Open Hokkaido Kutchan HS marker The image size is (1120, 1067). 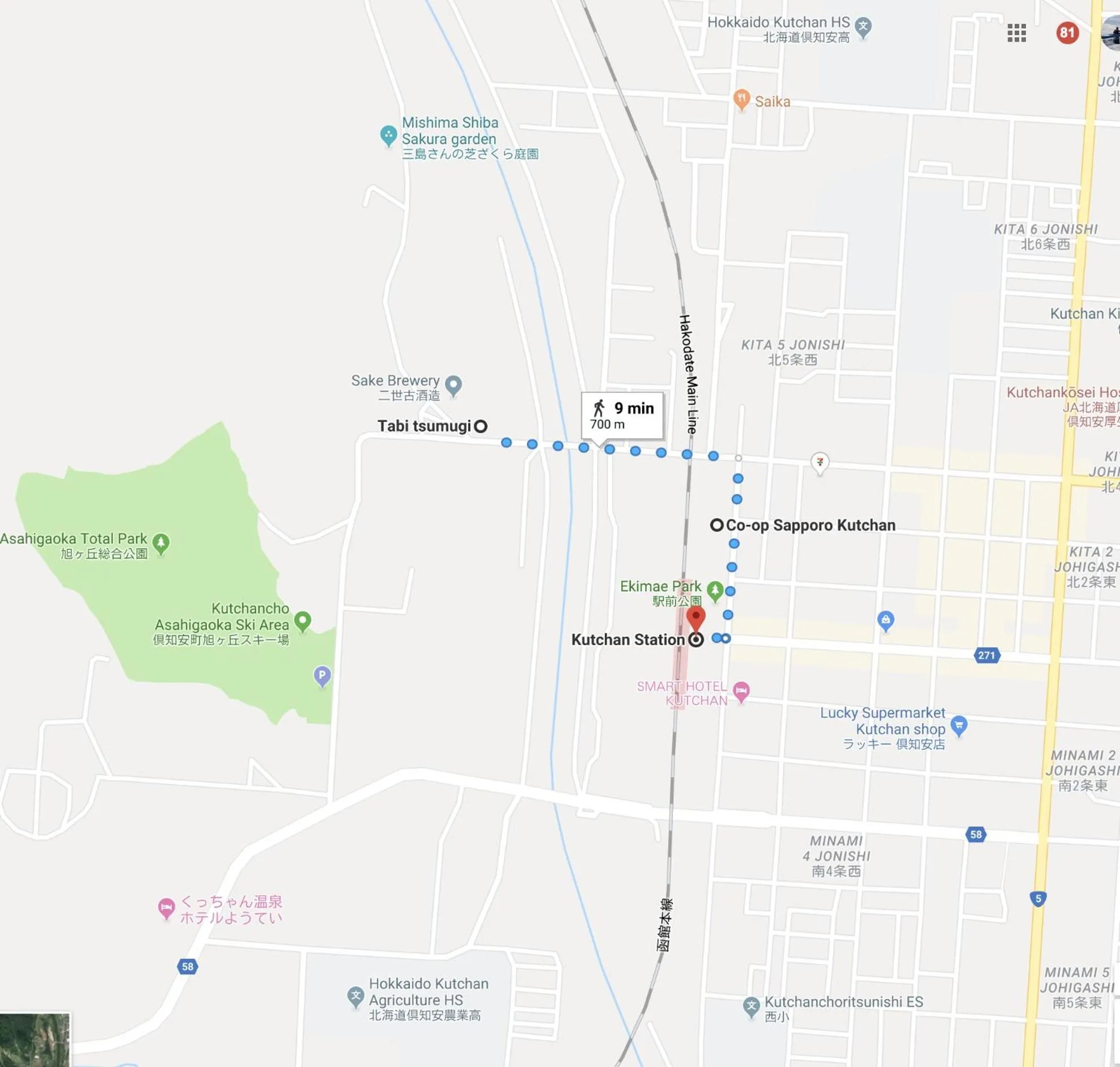863,26
